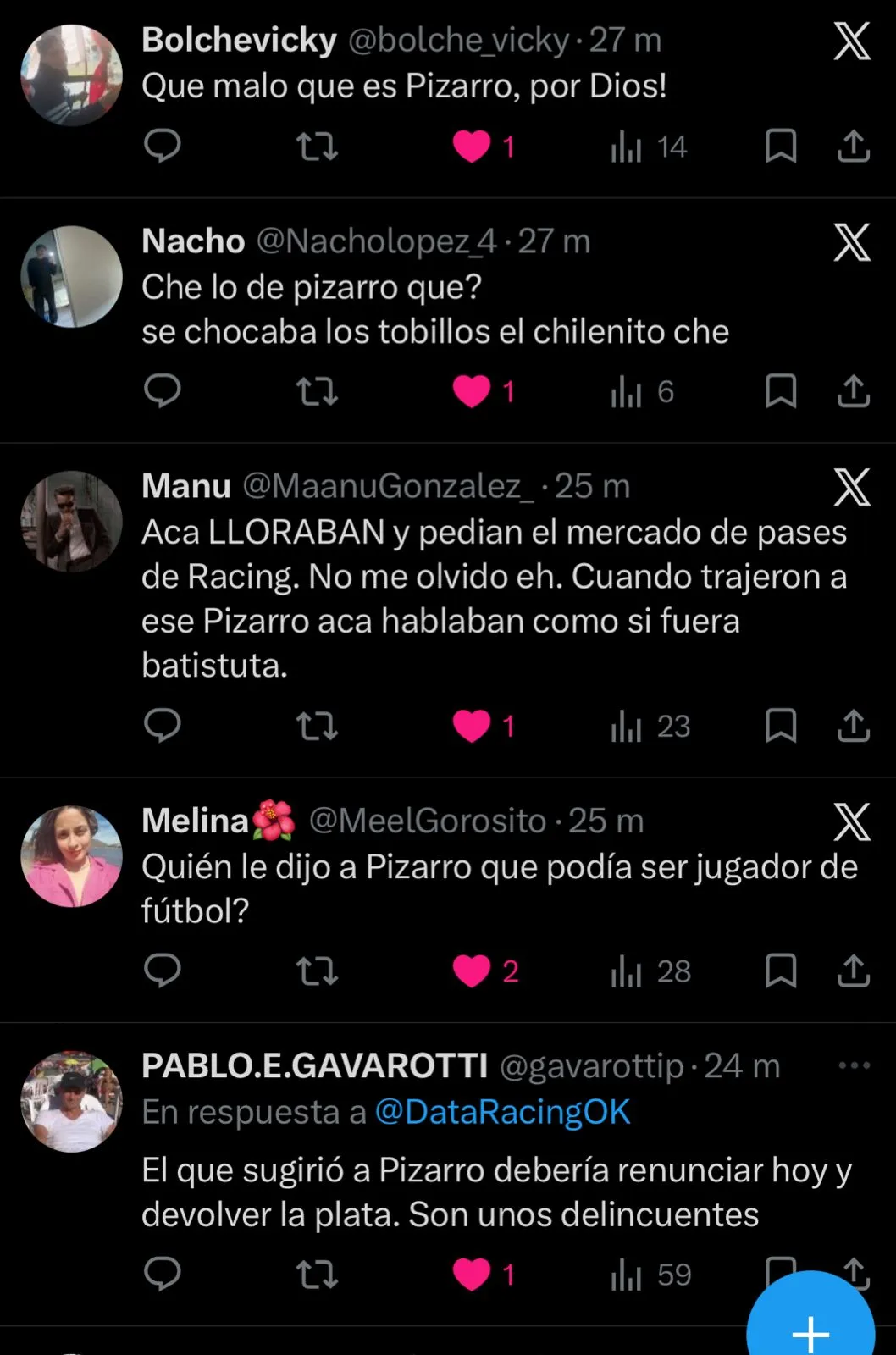
Task: Unlike Bolchevicky's tweet
Action: (472, 146)
